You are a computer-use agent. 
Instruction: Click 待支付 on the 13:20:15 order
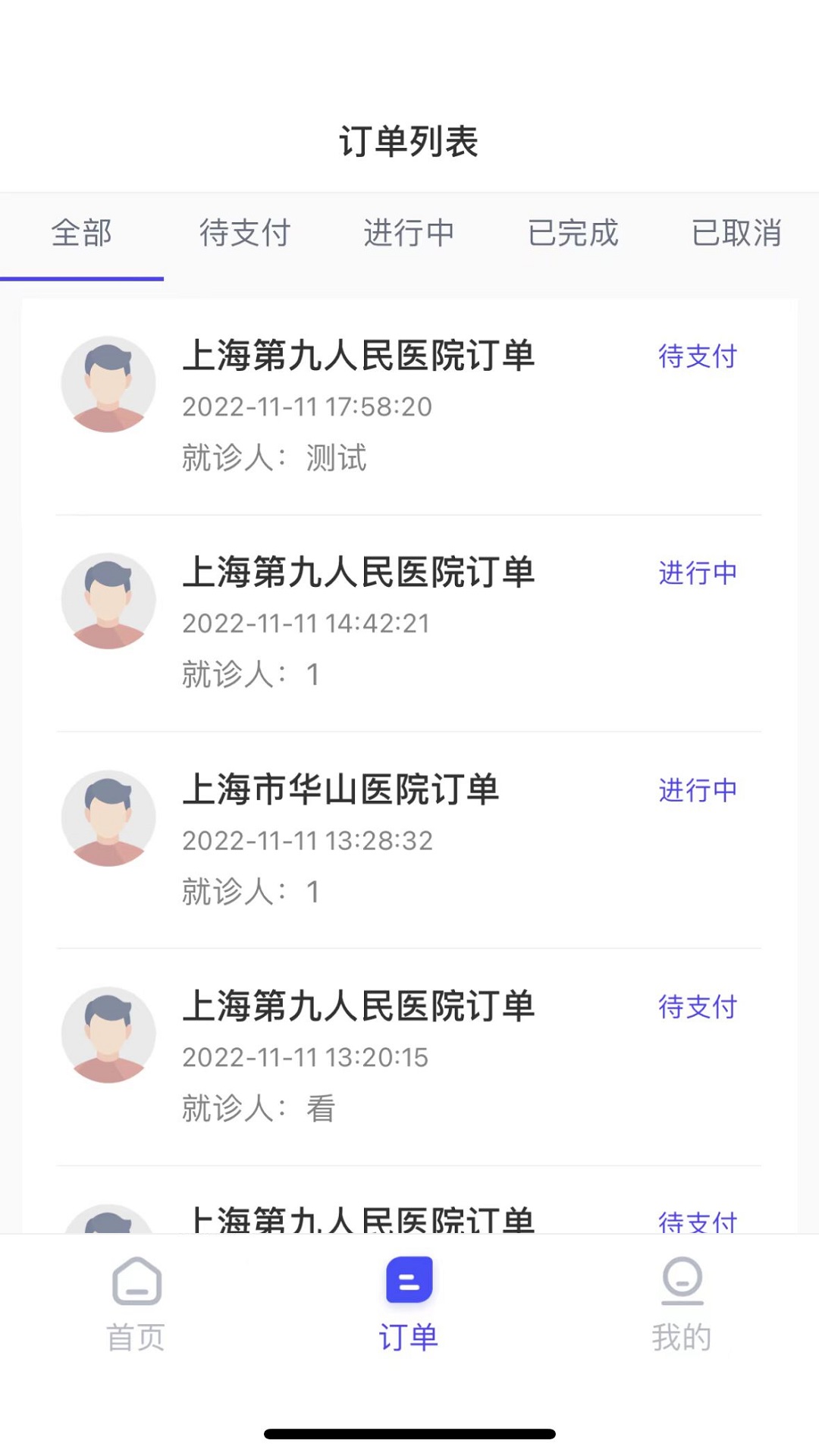click(698, 1006)
